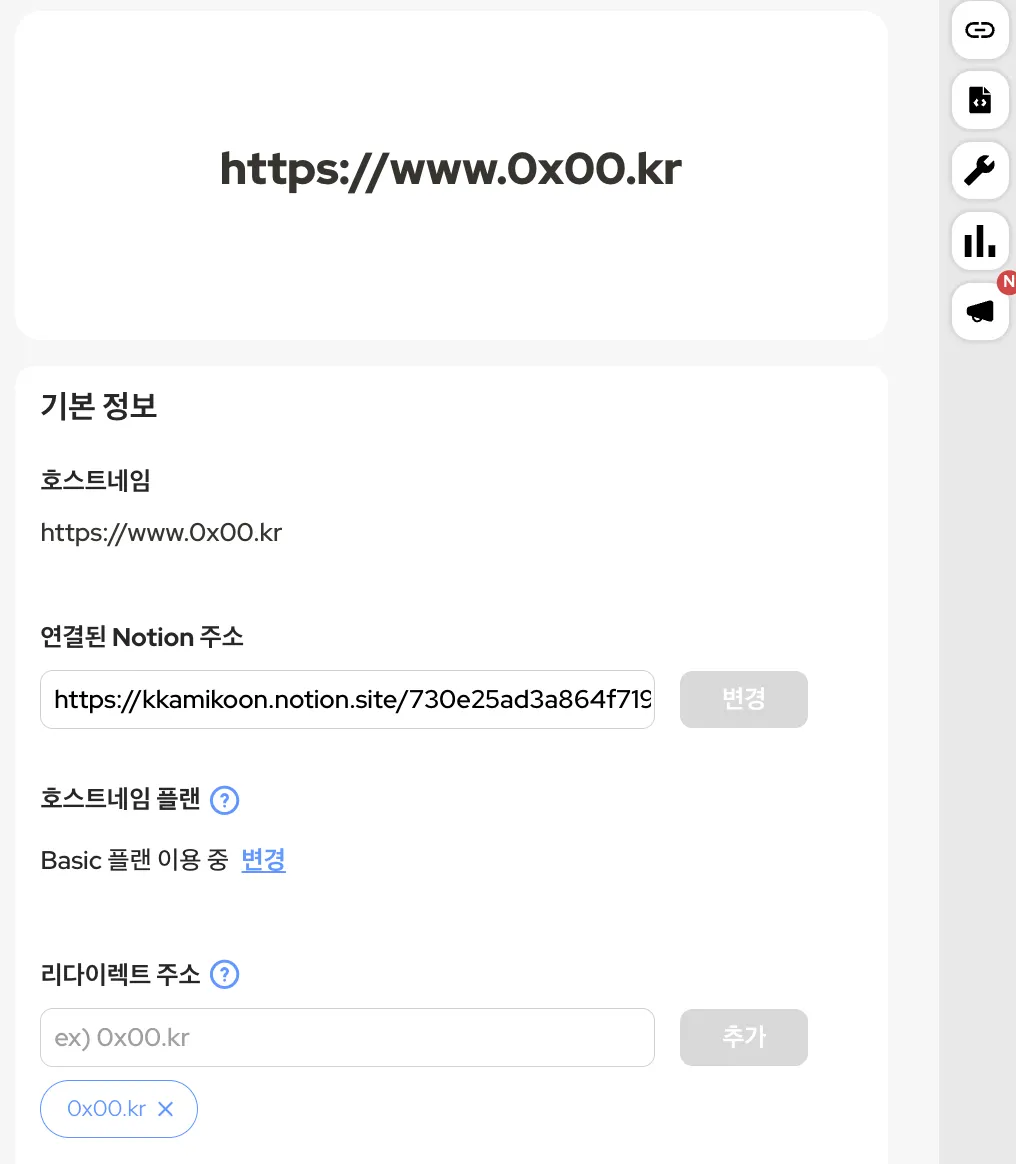Viewport: 1016px width, 1164px height.
Task: Open the wrench settings tool
Action: click(979, 171)
